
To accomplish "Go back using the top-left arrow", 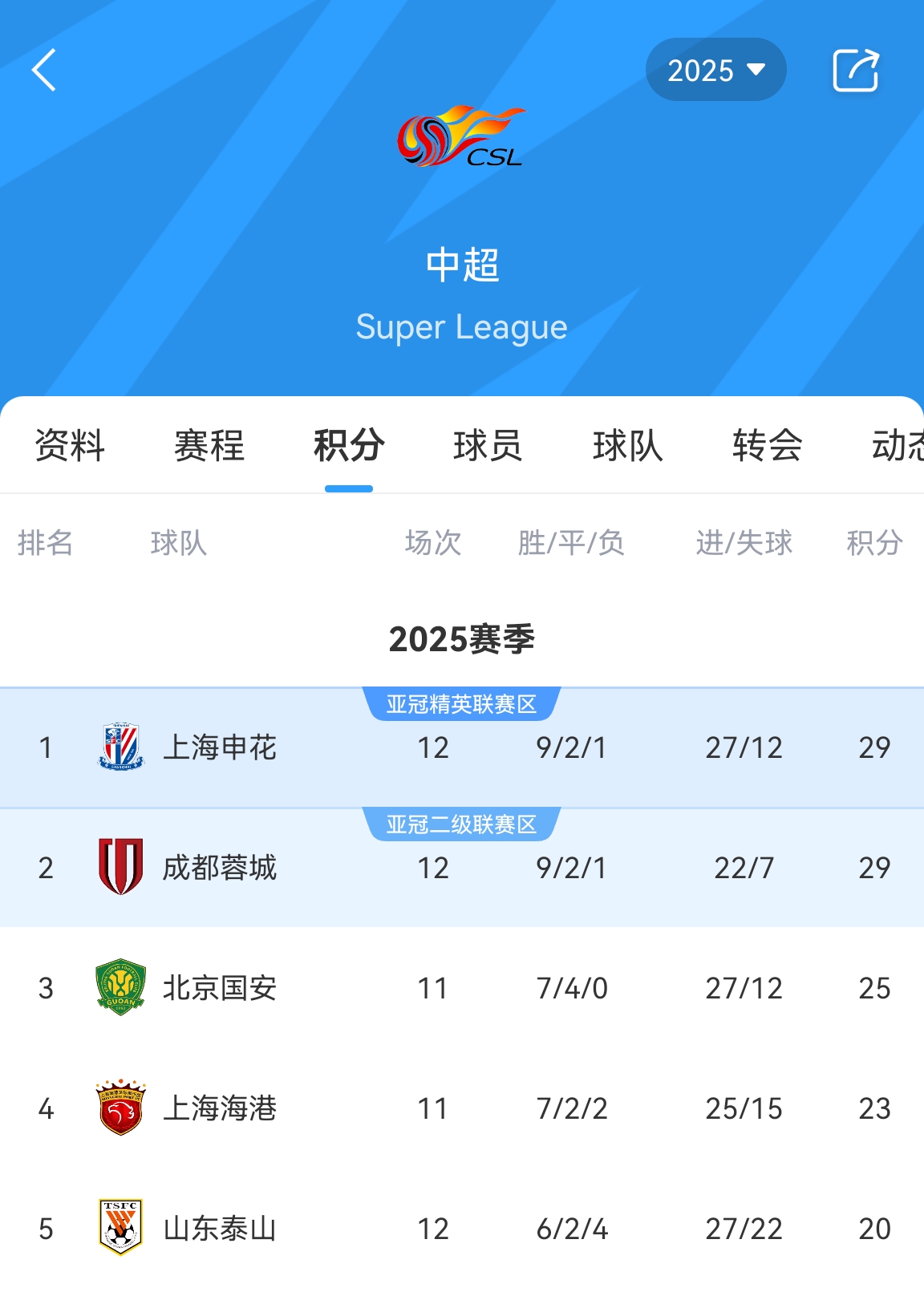I will [44, 71].
